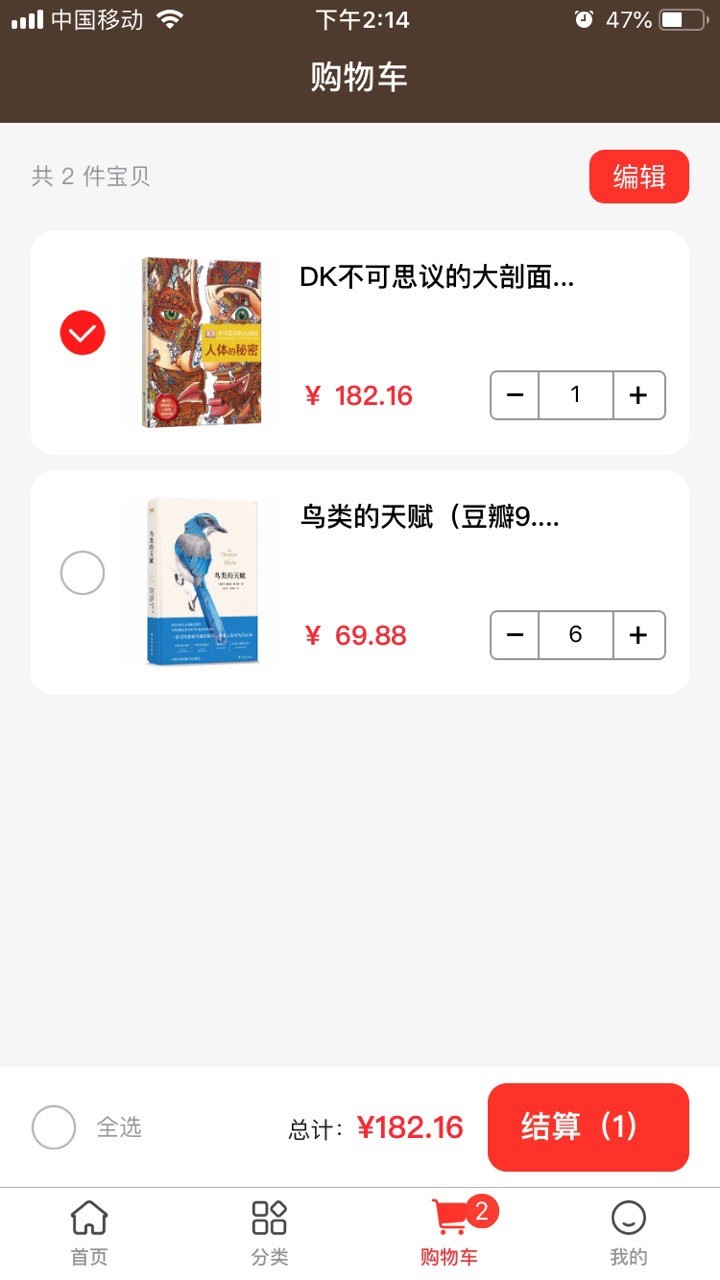This screenshot has height=1280, width=720.
Task: Open the DK不可思议的大剖面 book cover
Action: pyautogui.click(x=202, y=343)
